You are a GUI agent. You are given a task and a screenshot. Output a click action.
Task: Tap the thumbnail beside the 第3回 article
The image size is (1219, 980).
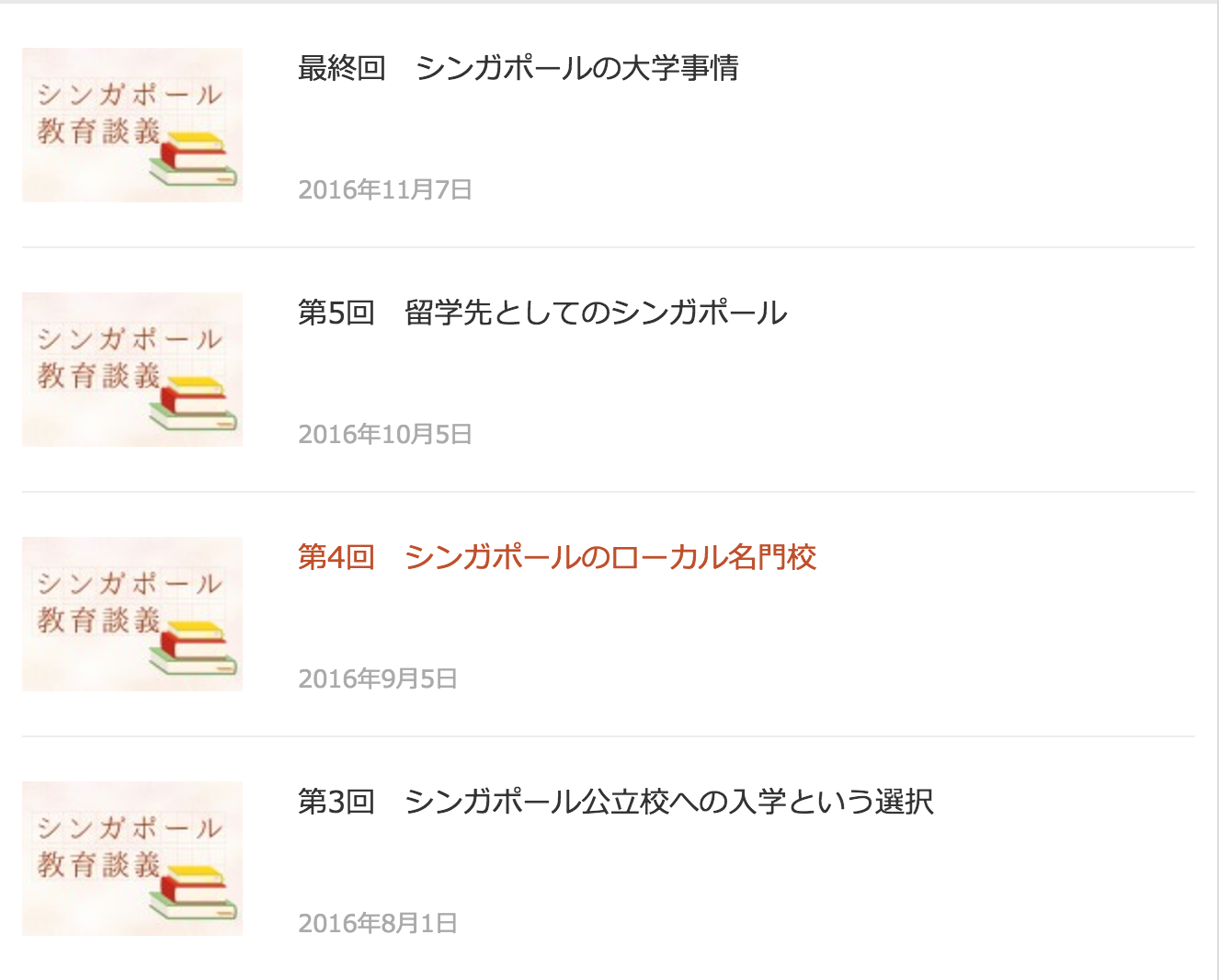coord(132,859)
